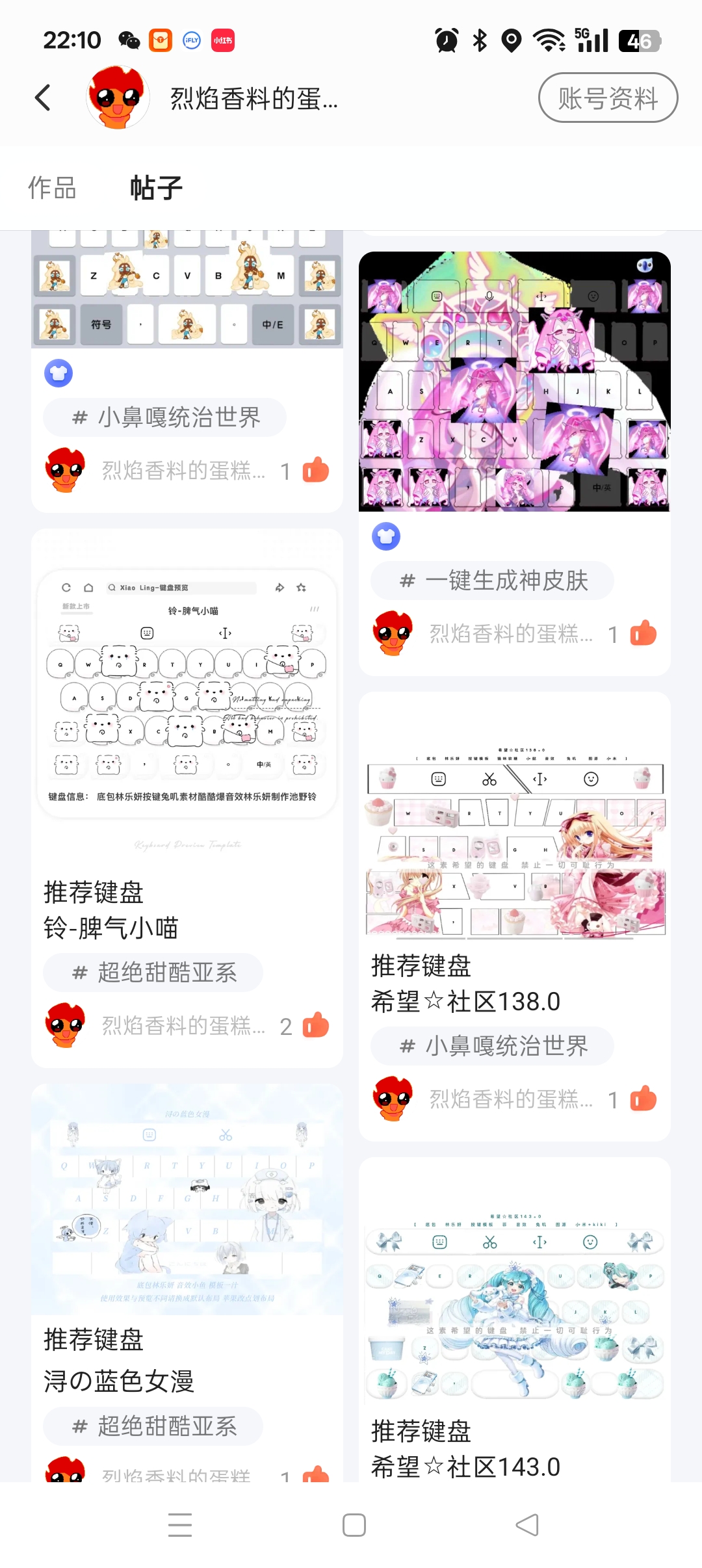This screenshot has height=1568, width=702.
Task: Go back using the top arrow
Action: click(43, 98)
